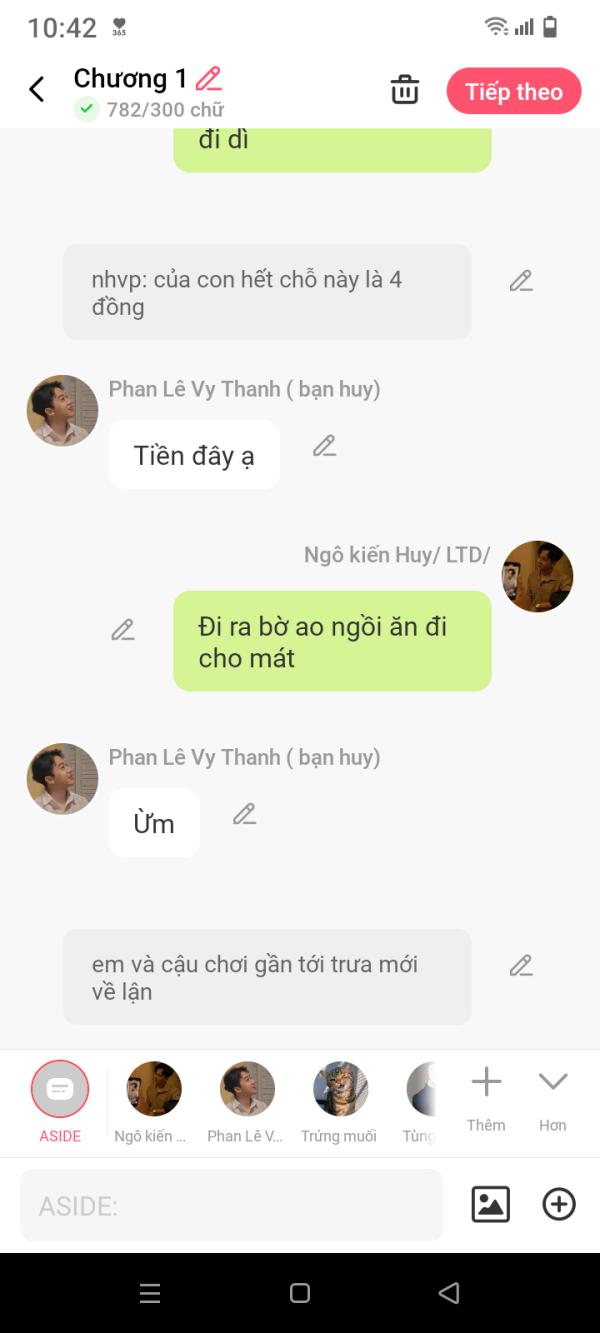Tap the Tiếp theo button
600x1333 pixels.
click(x=514, y=92)
